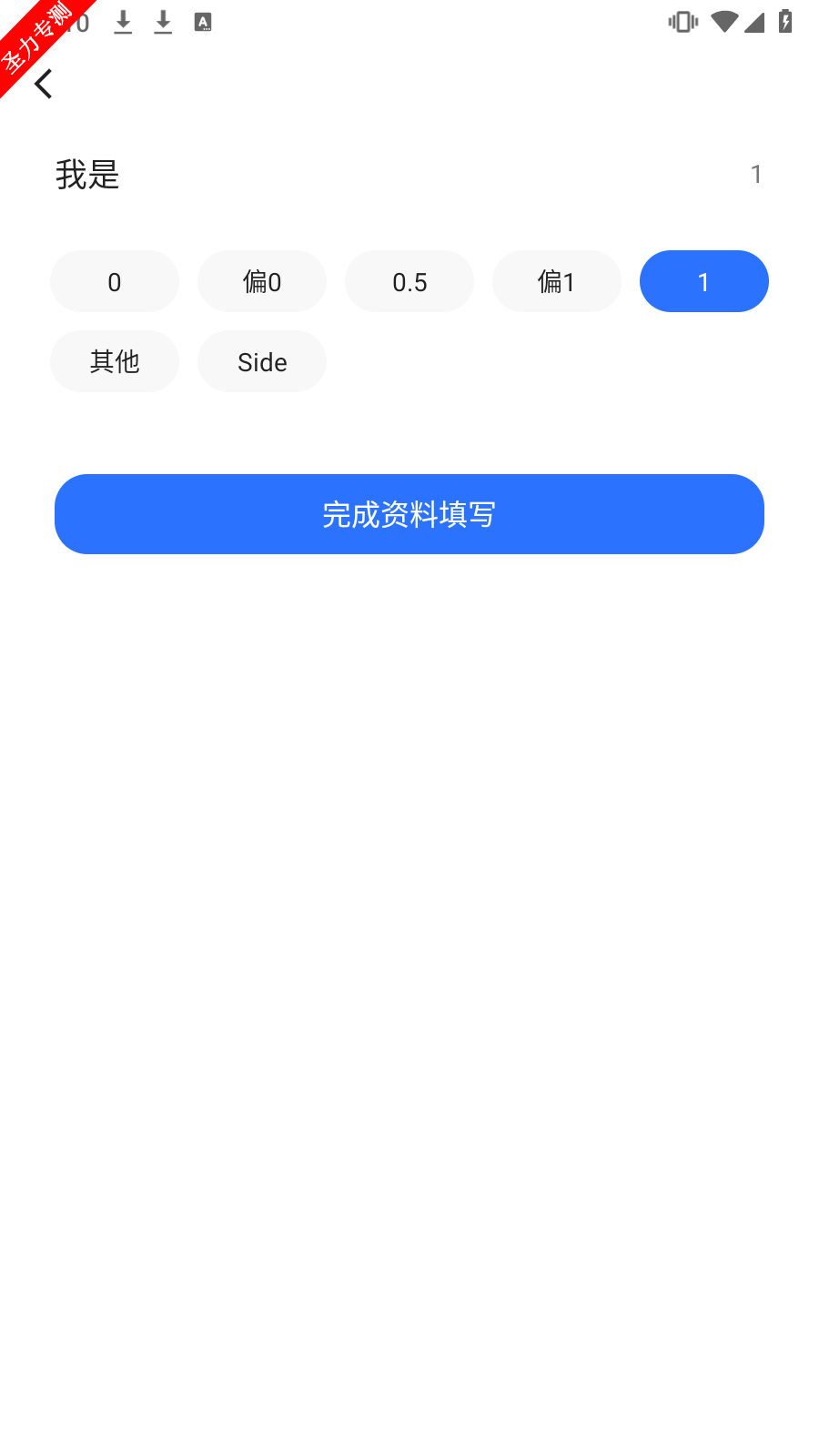
Task: Go back using the arrow icon
Action: (44, 84)
